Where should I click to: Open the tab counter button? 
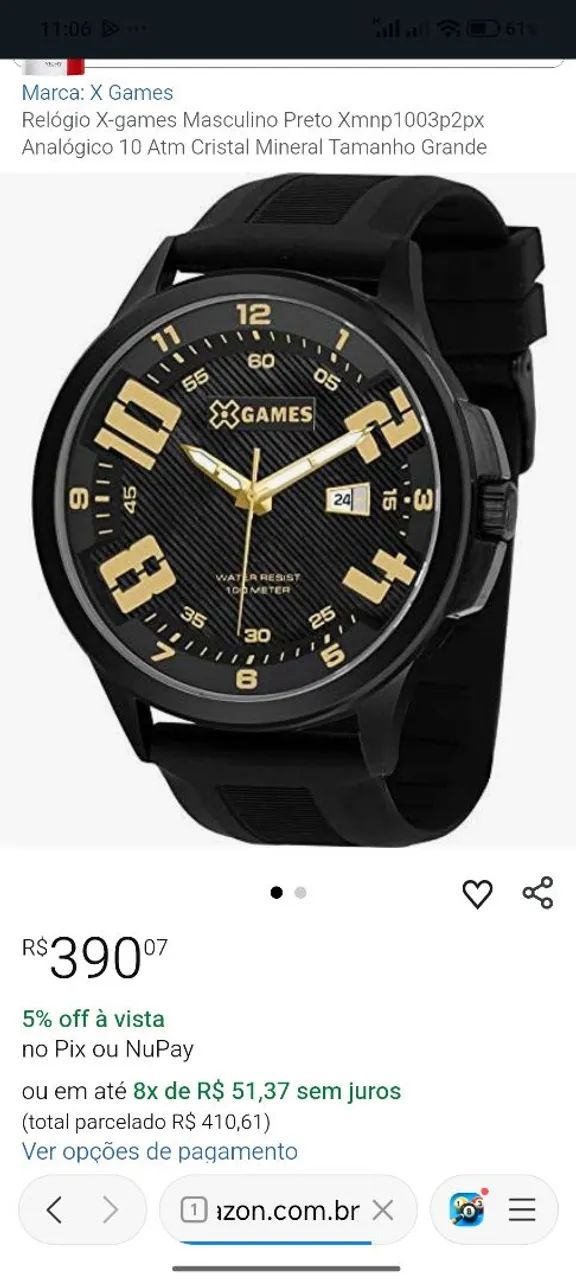click(x=193, y=1210)
